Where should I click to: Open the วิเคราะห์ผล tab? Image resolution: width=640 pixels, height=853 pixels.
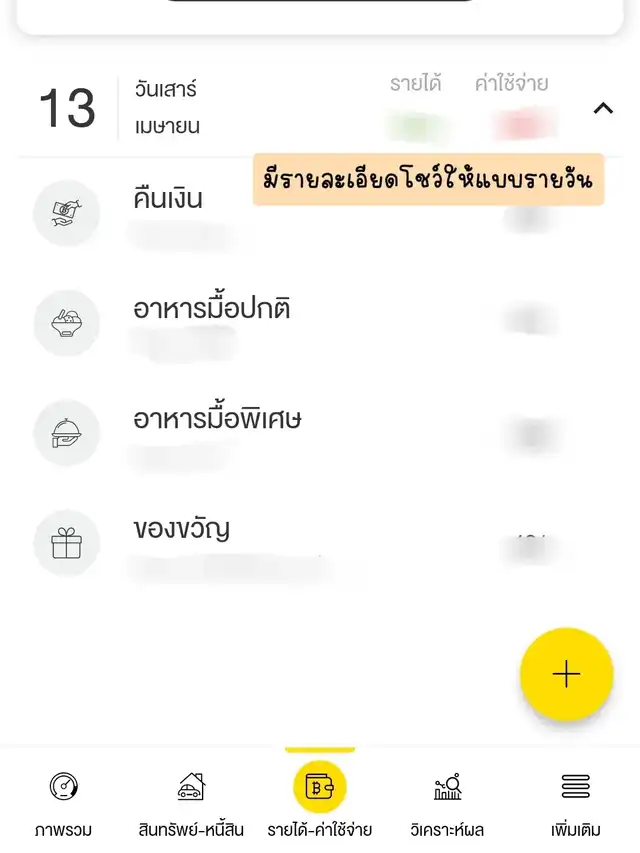(x=447, y=801)
